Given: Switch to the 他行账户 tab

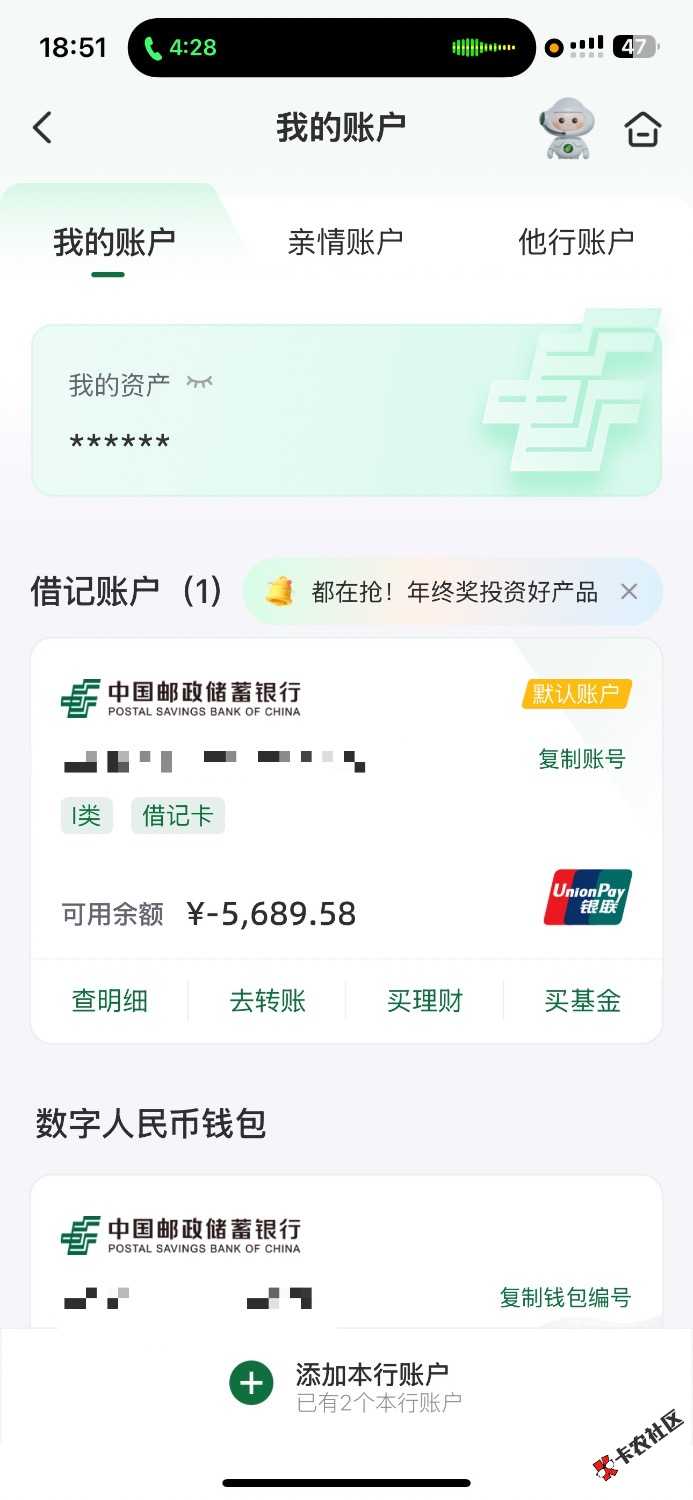Looking at the screenshot, I should (576, 242).
